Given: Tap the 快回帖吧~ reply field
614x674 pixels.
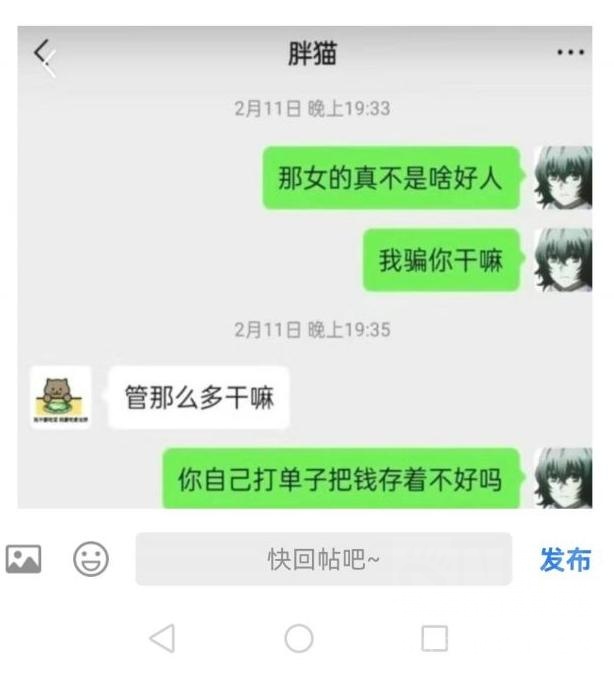Looking at the screenshot, I should tap(323, 560).
